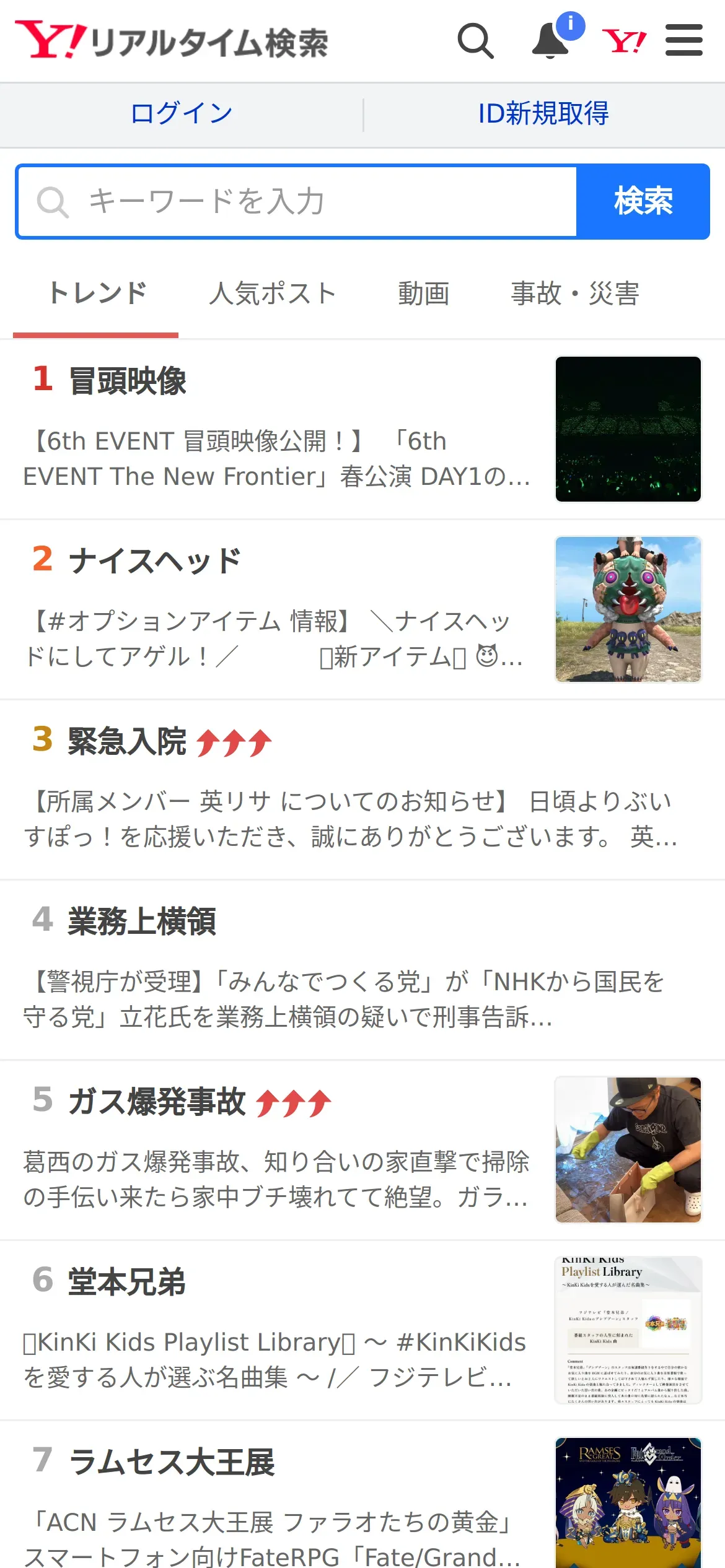Screen dimensions: 725x1568
Task: Switch to the 動画 tab
Action: tap(424, 294)
